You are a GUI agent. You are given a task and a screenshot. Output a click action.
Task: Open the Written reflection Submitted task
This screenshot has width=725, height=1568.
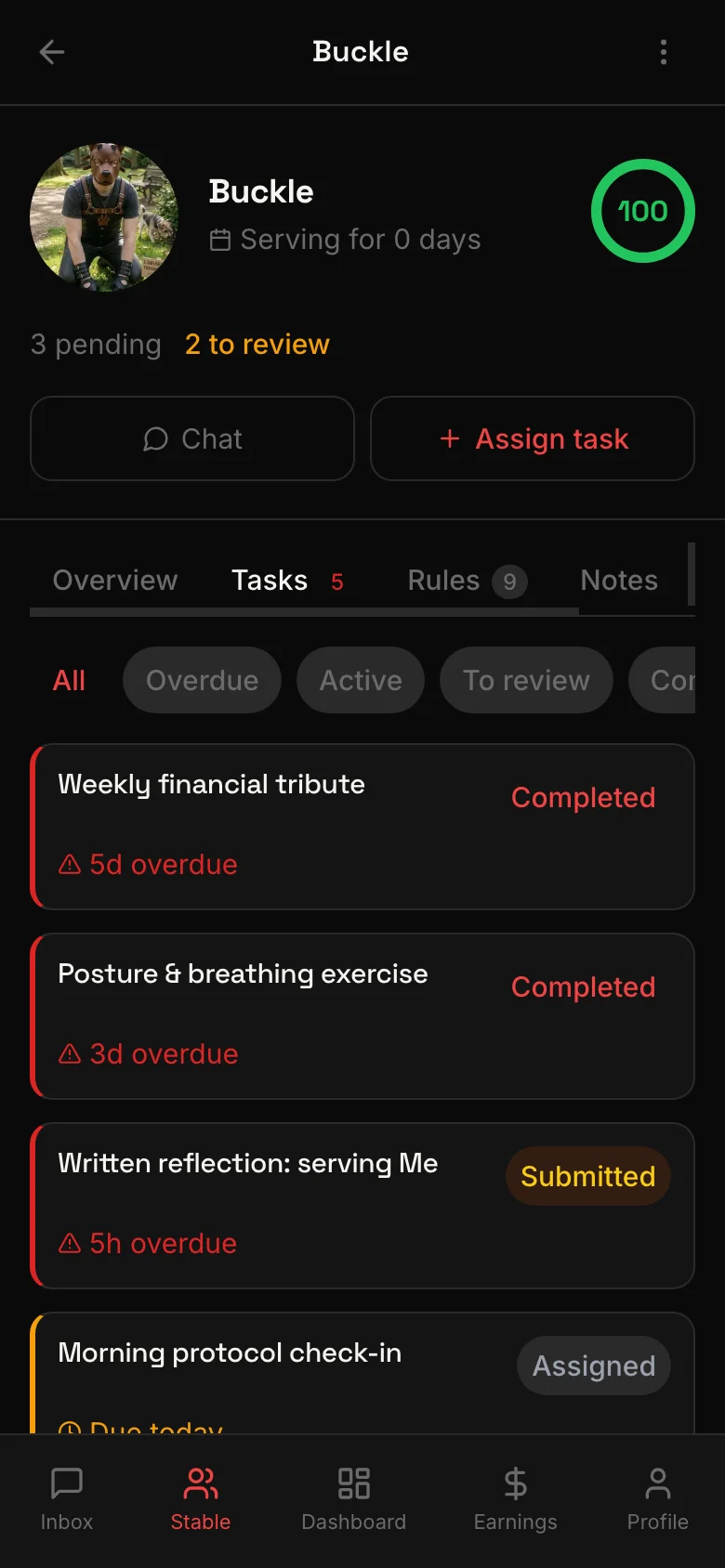tap(362, 1206)
